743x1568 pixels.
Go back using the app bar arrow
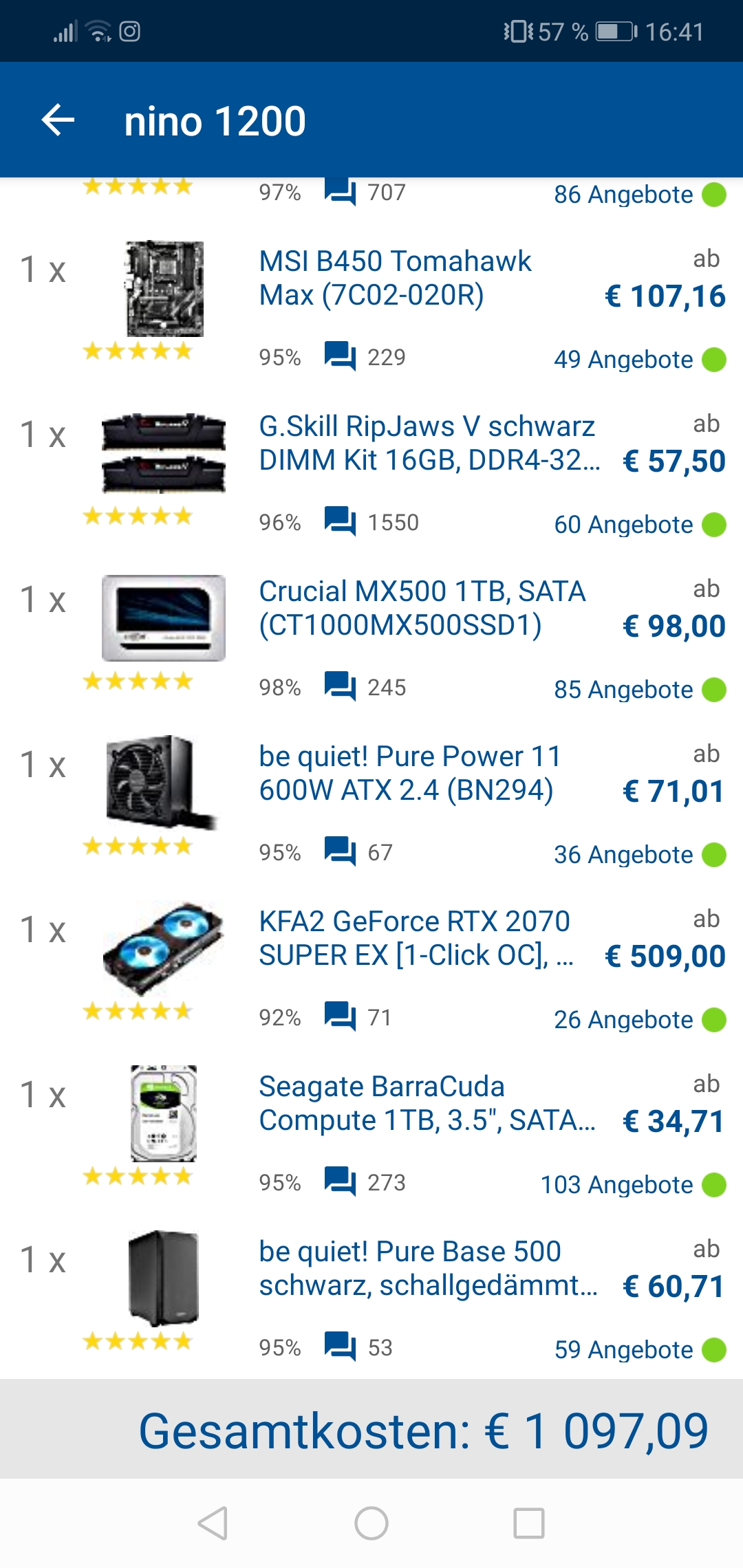pyautogui.click(x=58, y=120)
